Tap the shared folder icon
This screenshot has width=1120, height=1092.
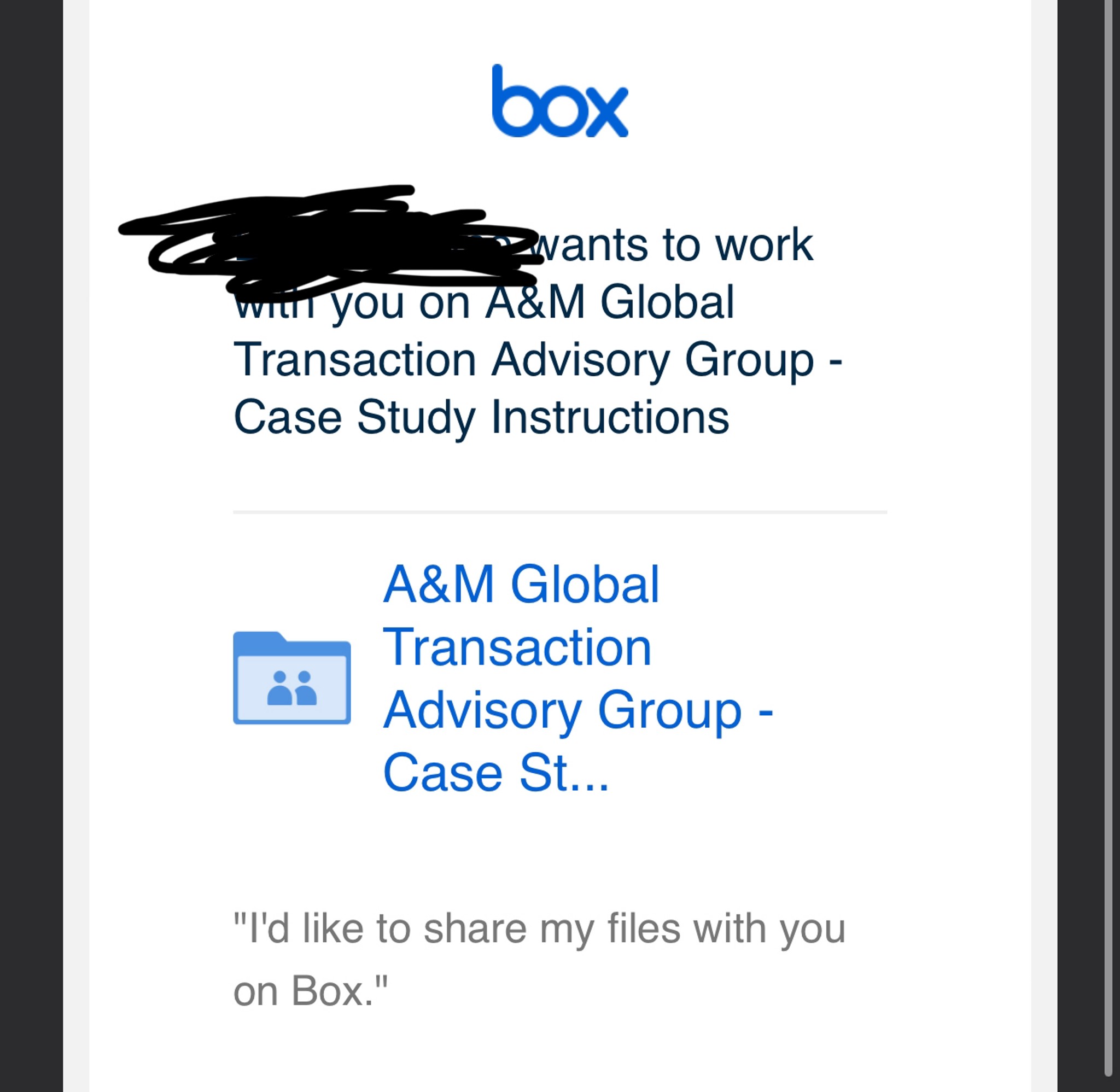point(291,678)
